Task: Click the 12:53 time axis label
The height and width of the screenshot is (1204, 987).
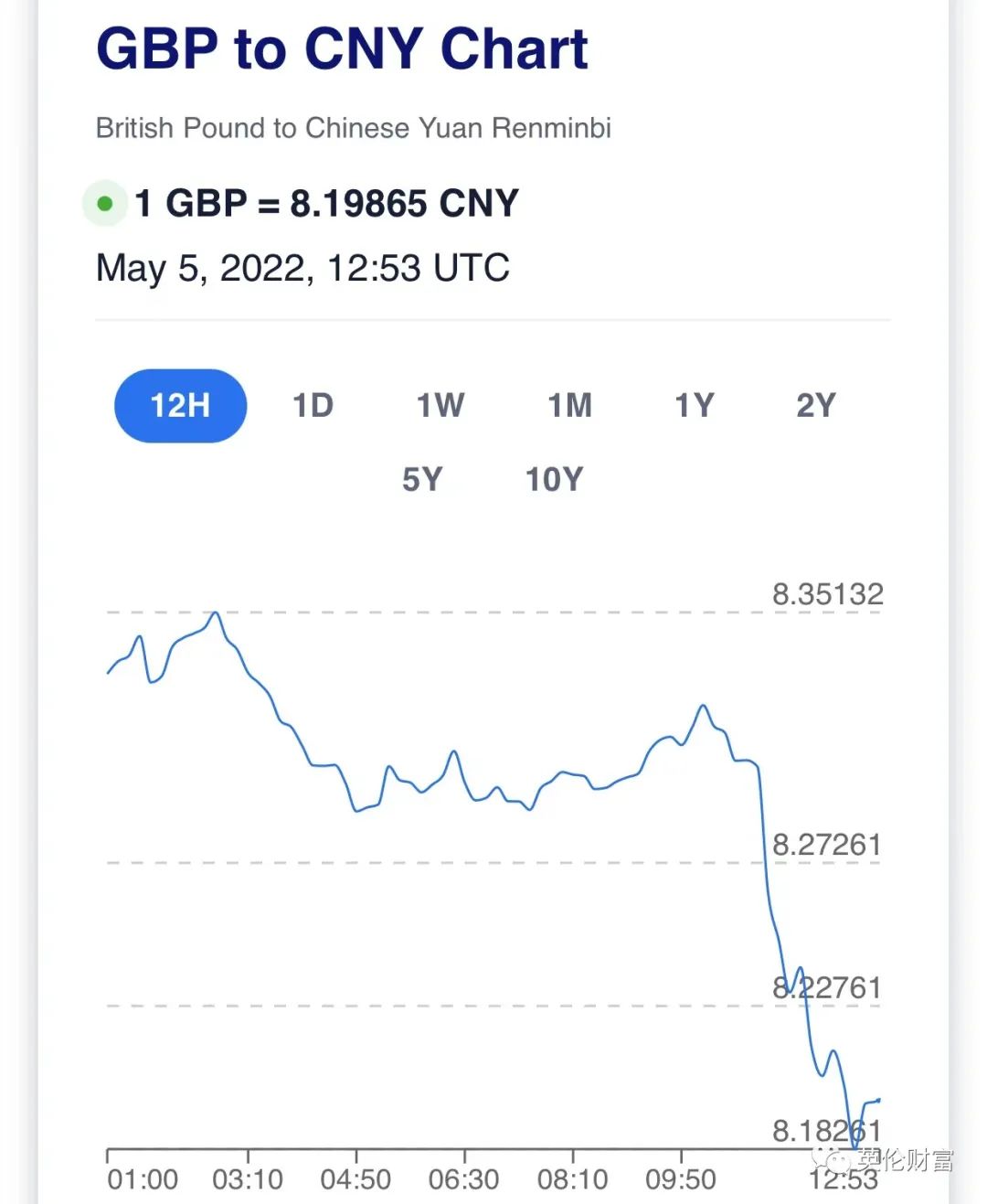Action: pos(845,1179)
